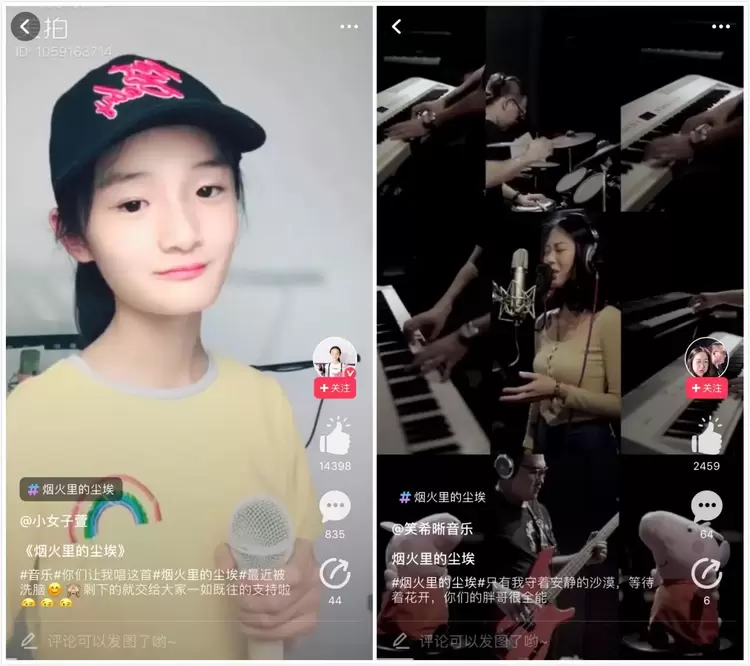Like the video with 2459 likes
750x666 pixels.
706,438
